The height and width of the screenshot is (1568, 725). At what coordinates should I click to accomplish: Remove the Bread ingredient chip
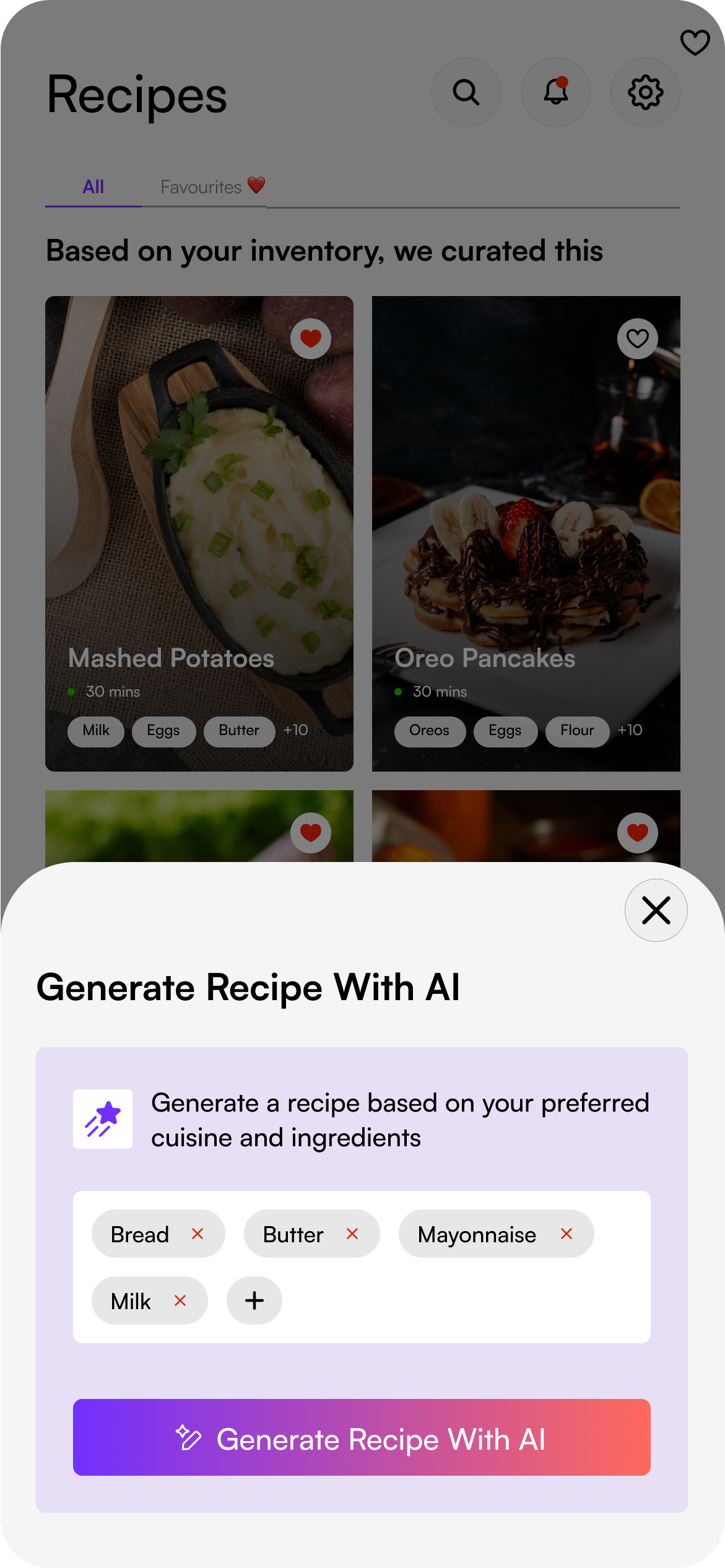198,1234
